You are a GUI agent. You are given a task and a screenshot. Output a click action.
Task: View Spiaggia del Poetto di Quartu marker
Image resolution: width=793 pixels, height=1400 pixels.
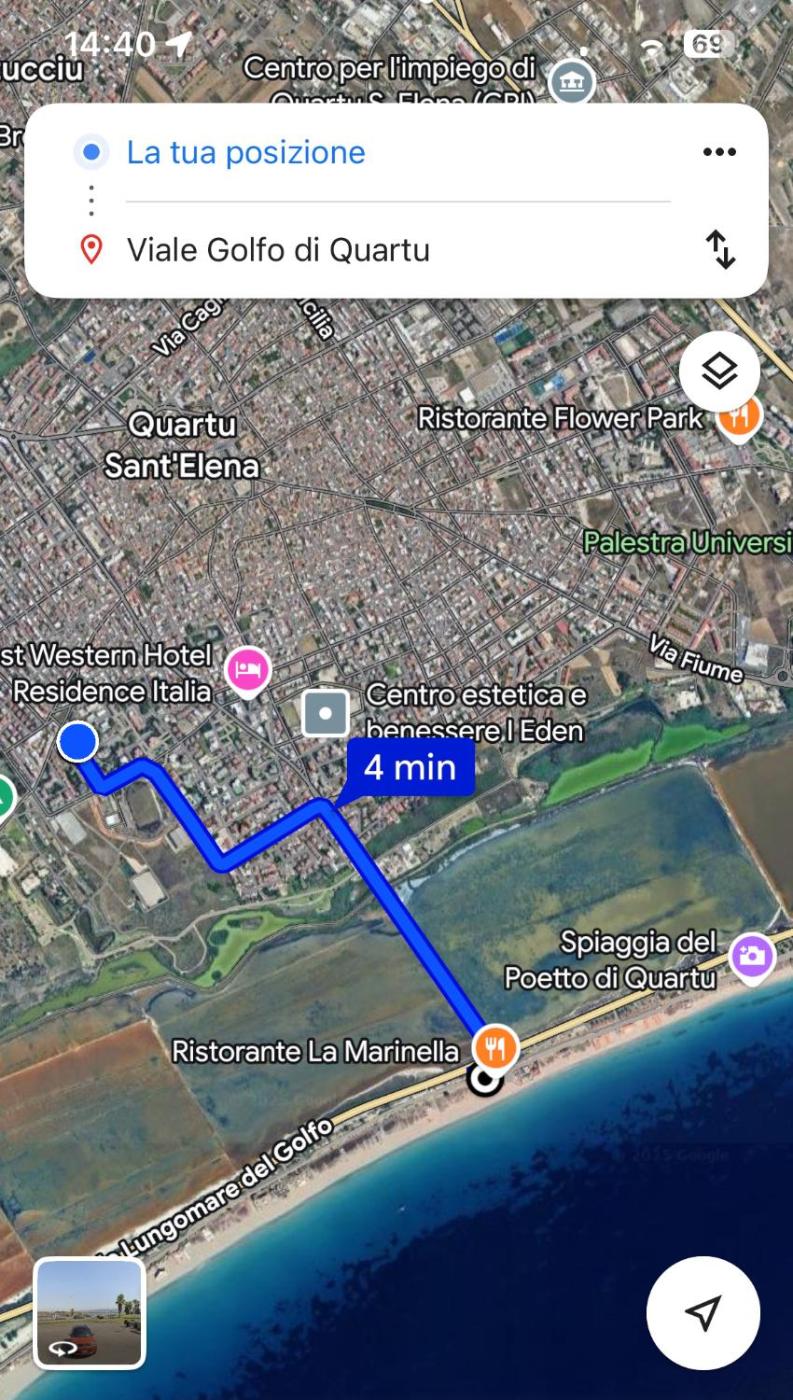pyautogui.click(x=752, y=956)
